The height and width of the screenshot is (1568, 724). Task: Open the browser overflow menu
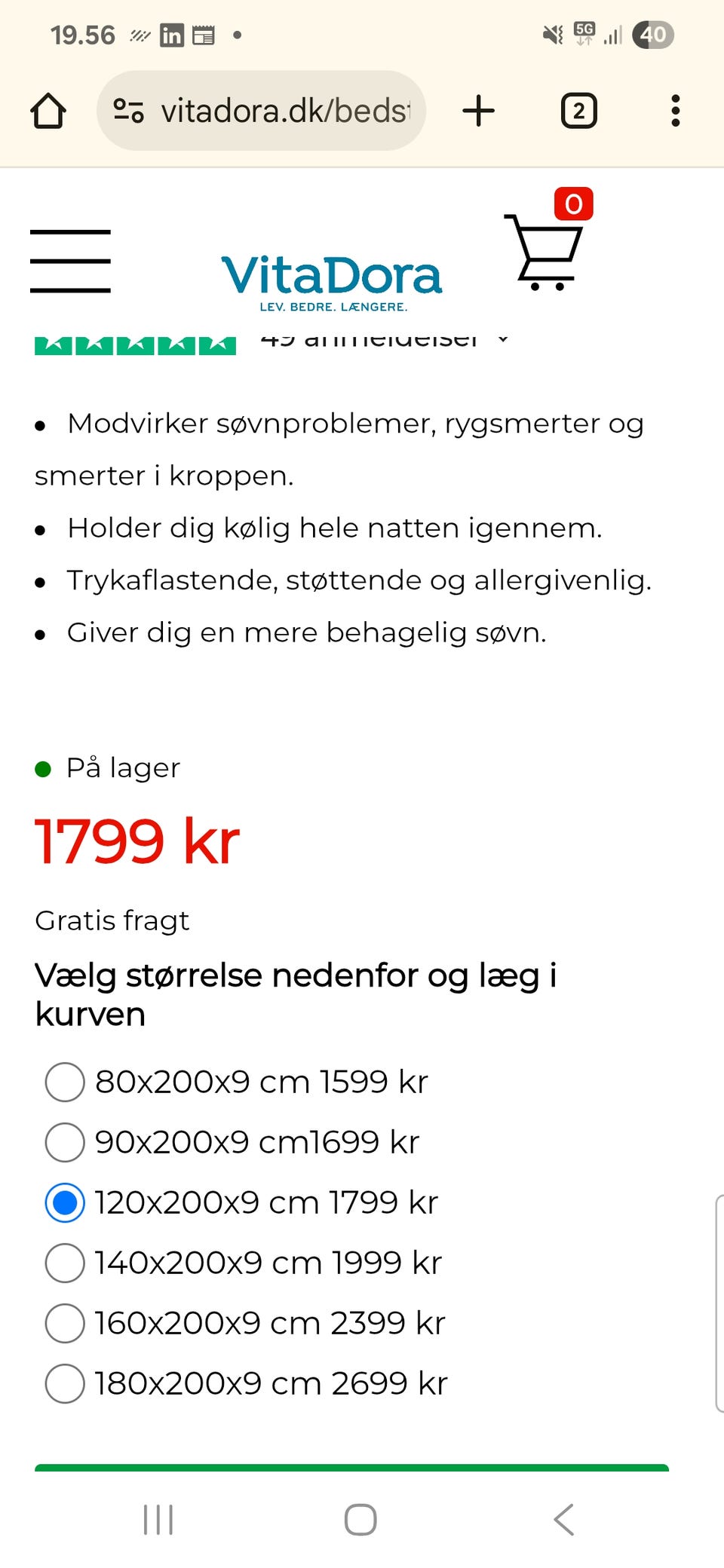coord(675,110)
